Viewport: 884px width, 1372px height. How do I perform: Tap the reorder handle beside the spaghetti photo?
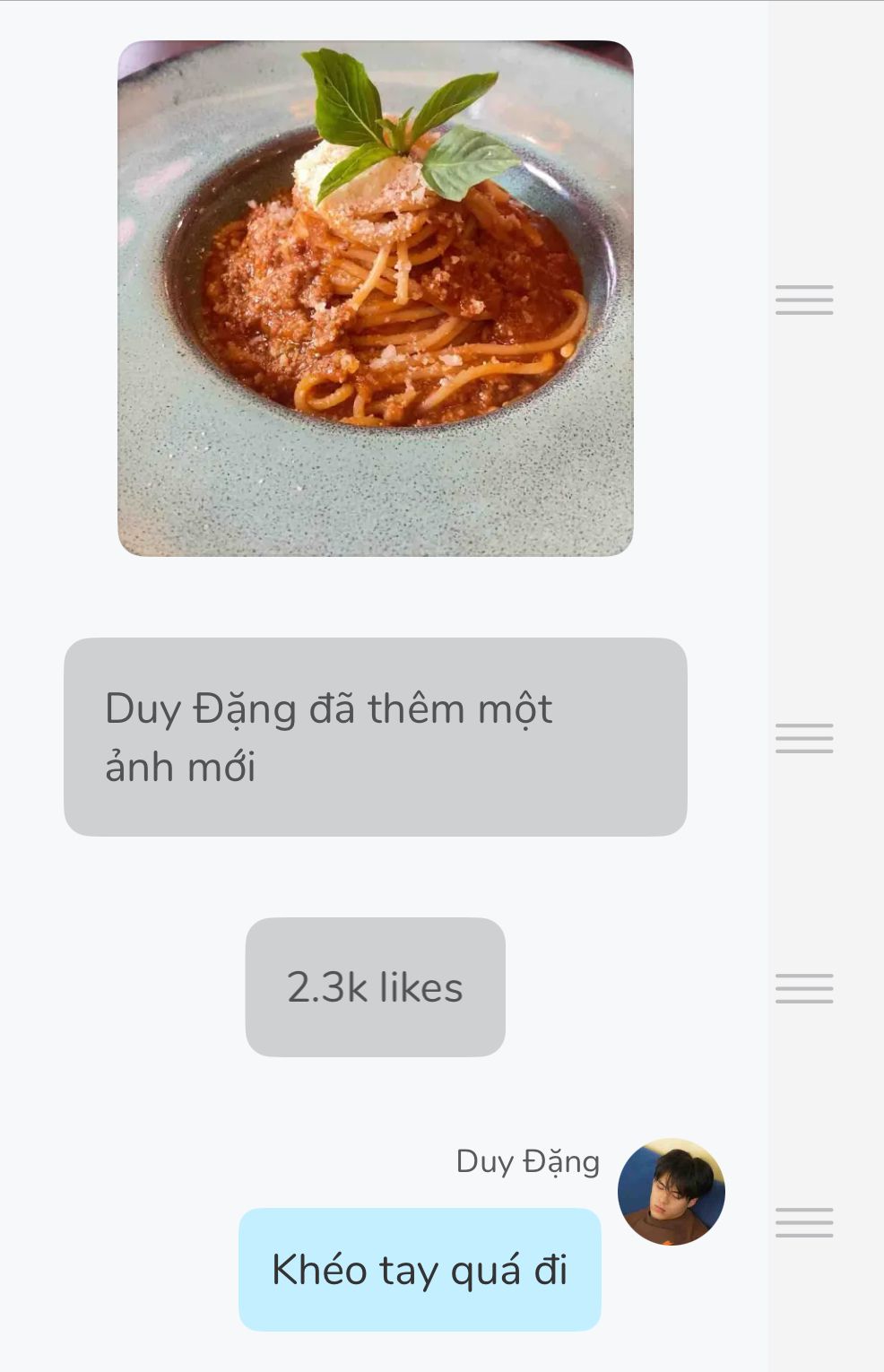tap(804, 300)
